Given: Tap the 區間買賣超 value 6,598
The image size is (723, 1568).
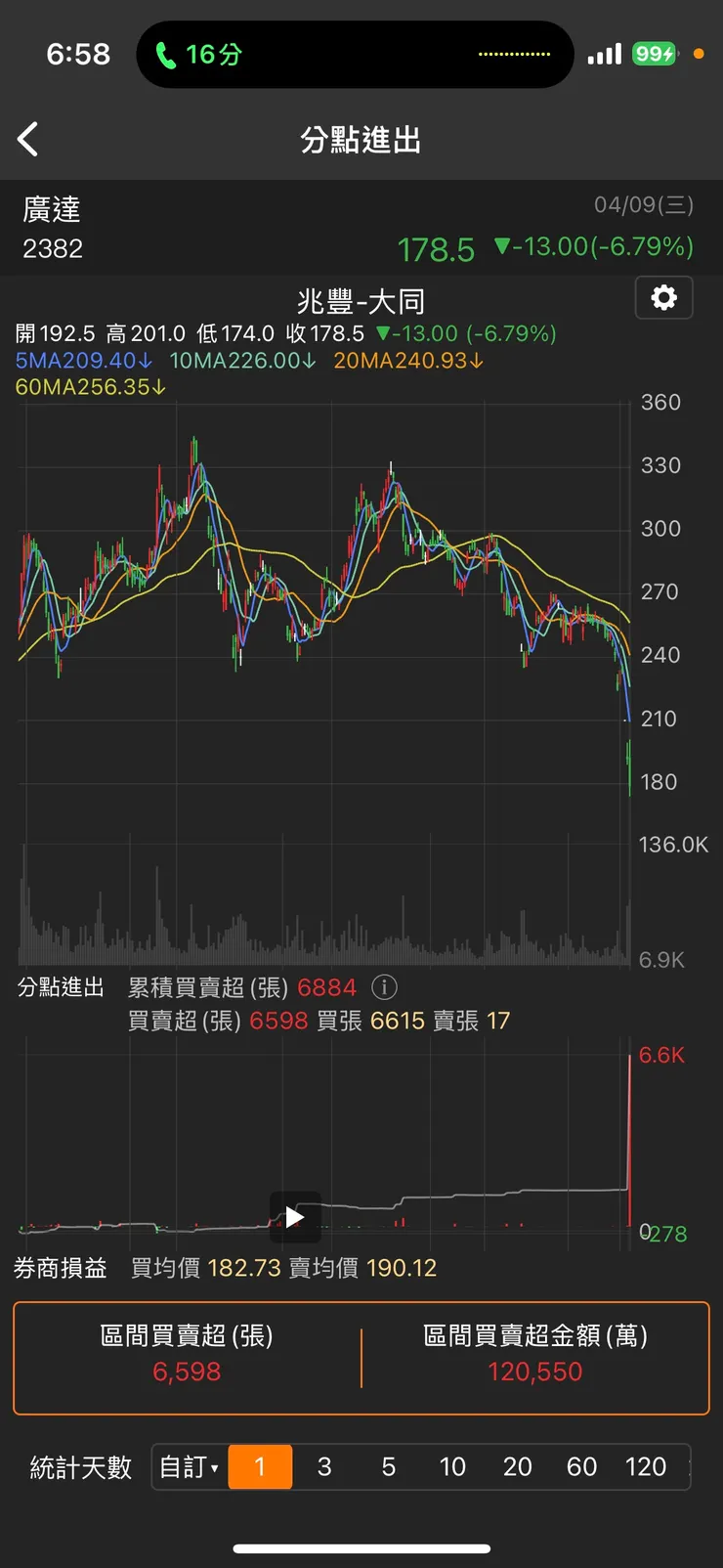Looking at the screenshot, I should coord(186,1371).
